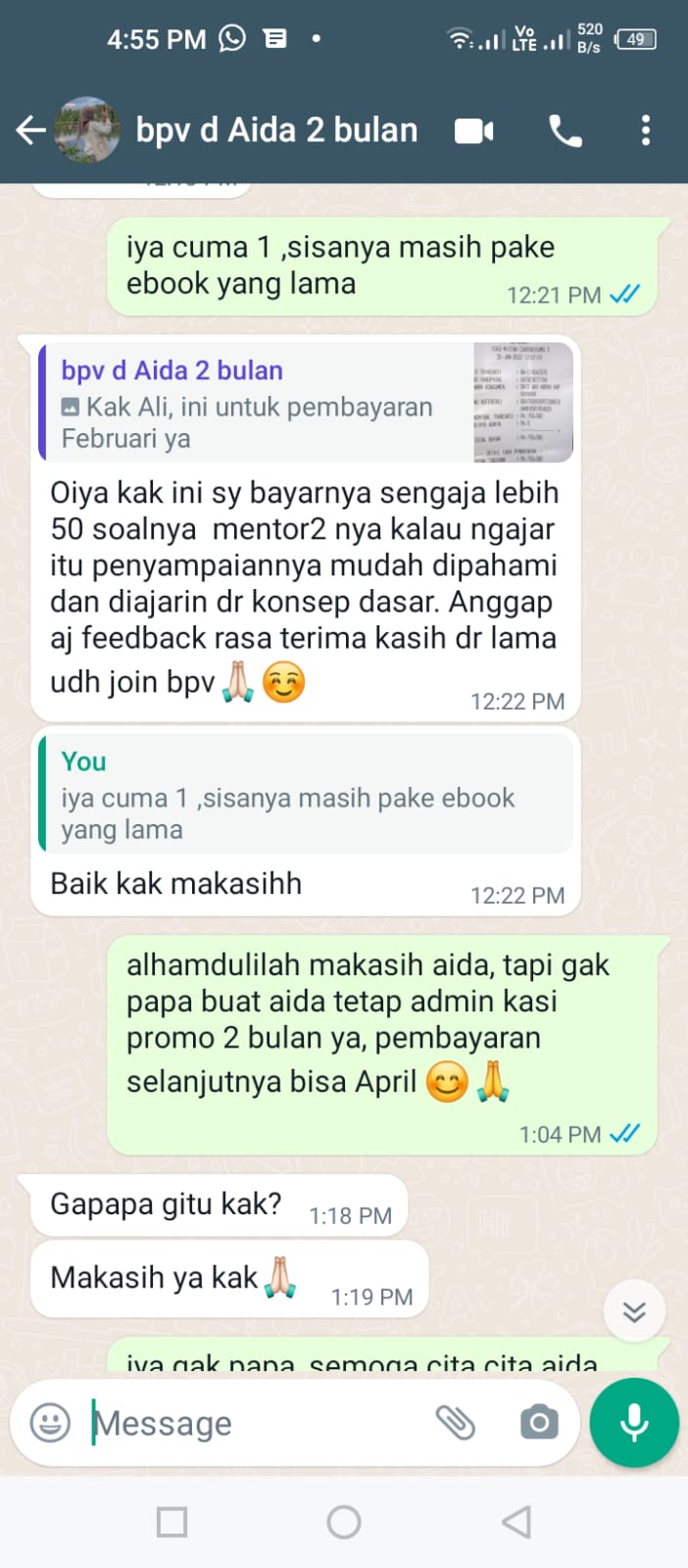Screen dimensions: 688x1568
Task: Go to the home screen
Action: [344, 1522]
